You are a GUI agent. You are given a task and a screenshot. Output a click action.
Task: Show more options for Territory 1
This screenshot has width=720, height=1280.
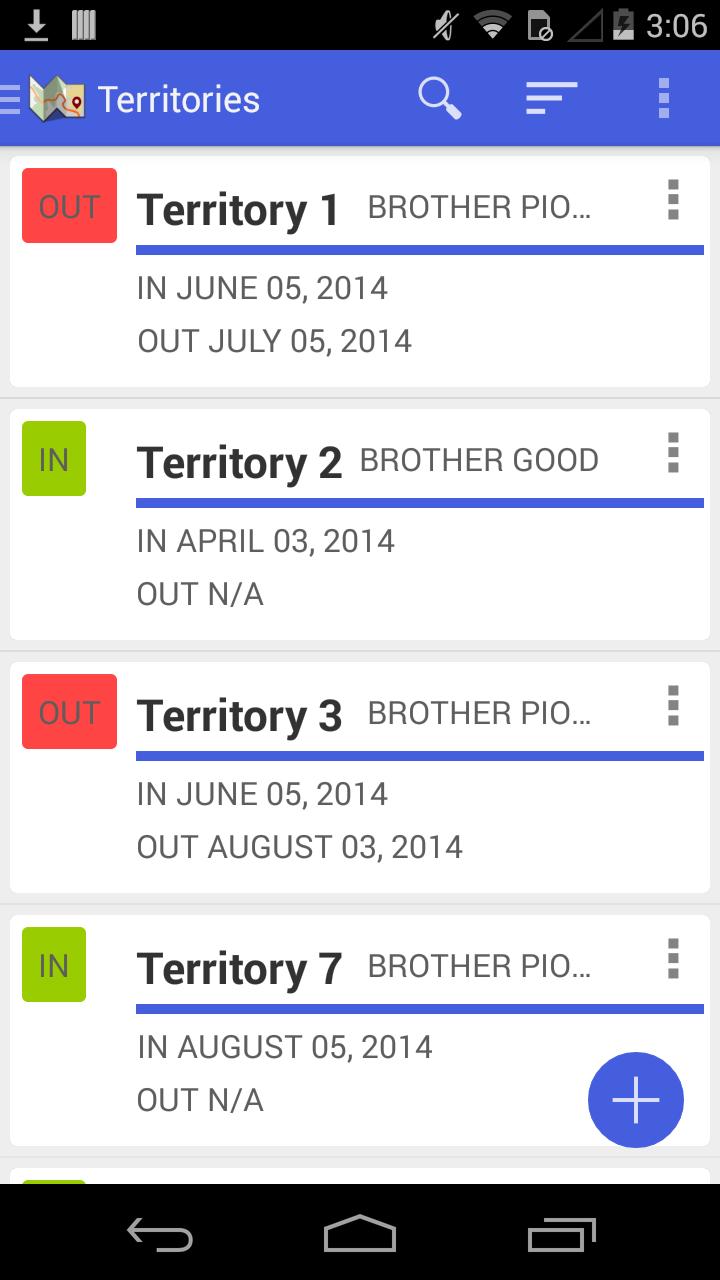point(673,201)
